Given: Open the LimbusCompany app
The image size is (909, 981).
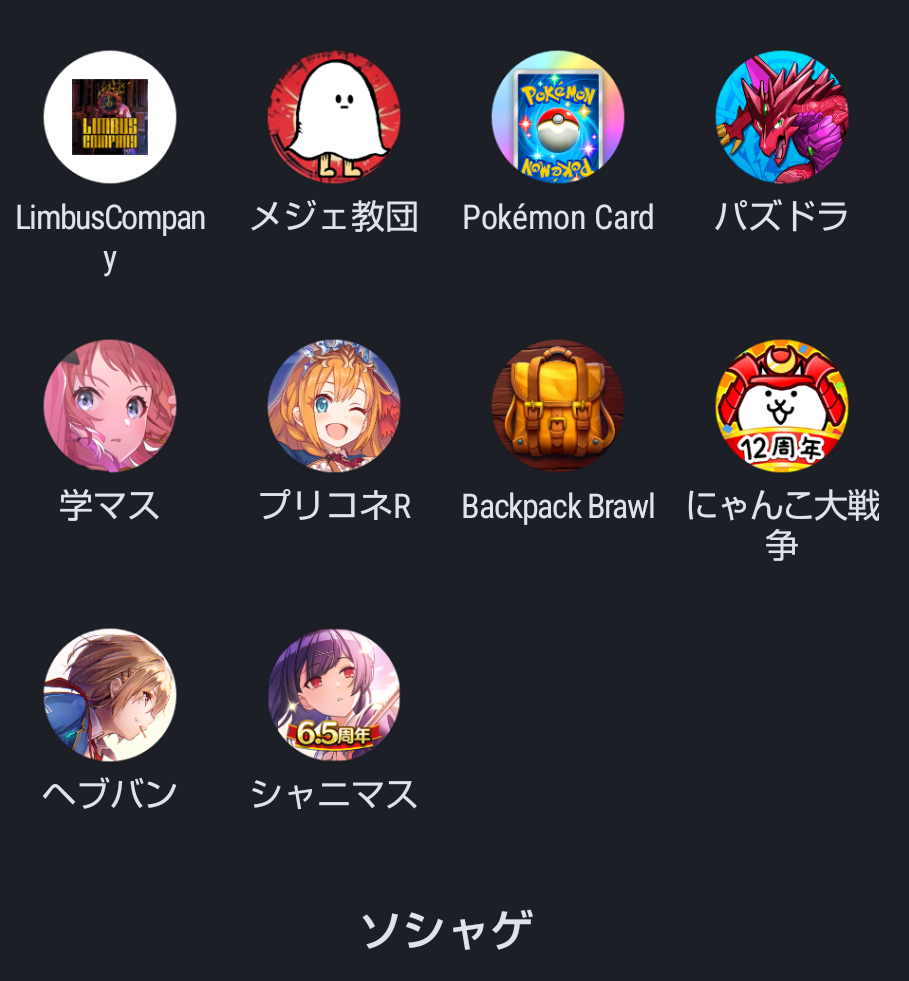Looking at the screenshot, I should pos(110,117).
